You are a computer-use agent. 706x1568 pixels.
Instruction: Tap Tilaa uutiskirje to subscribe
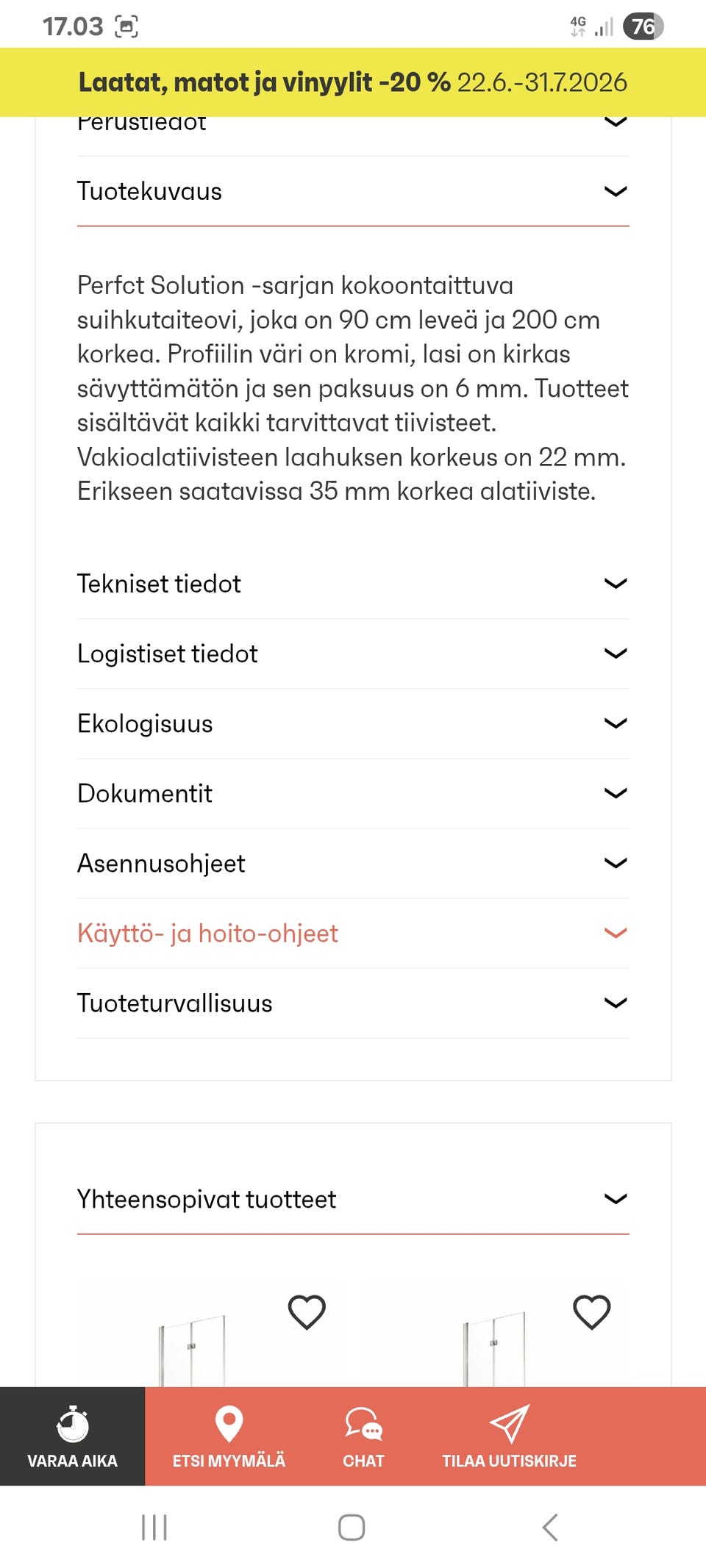[509, 1436]
